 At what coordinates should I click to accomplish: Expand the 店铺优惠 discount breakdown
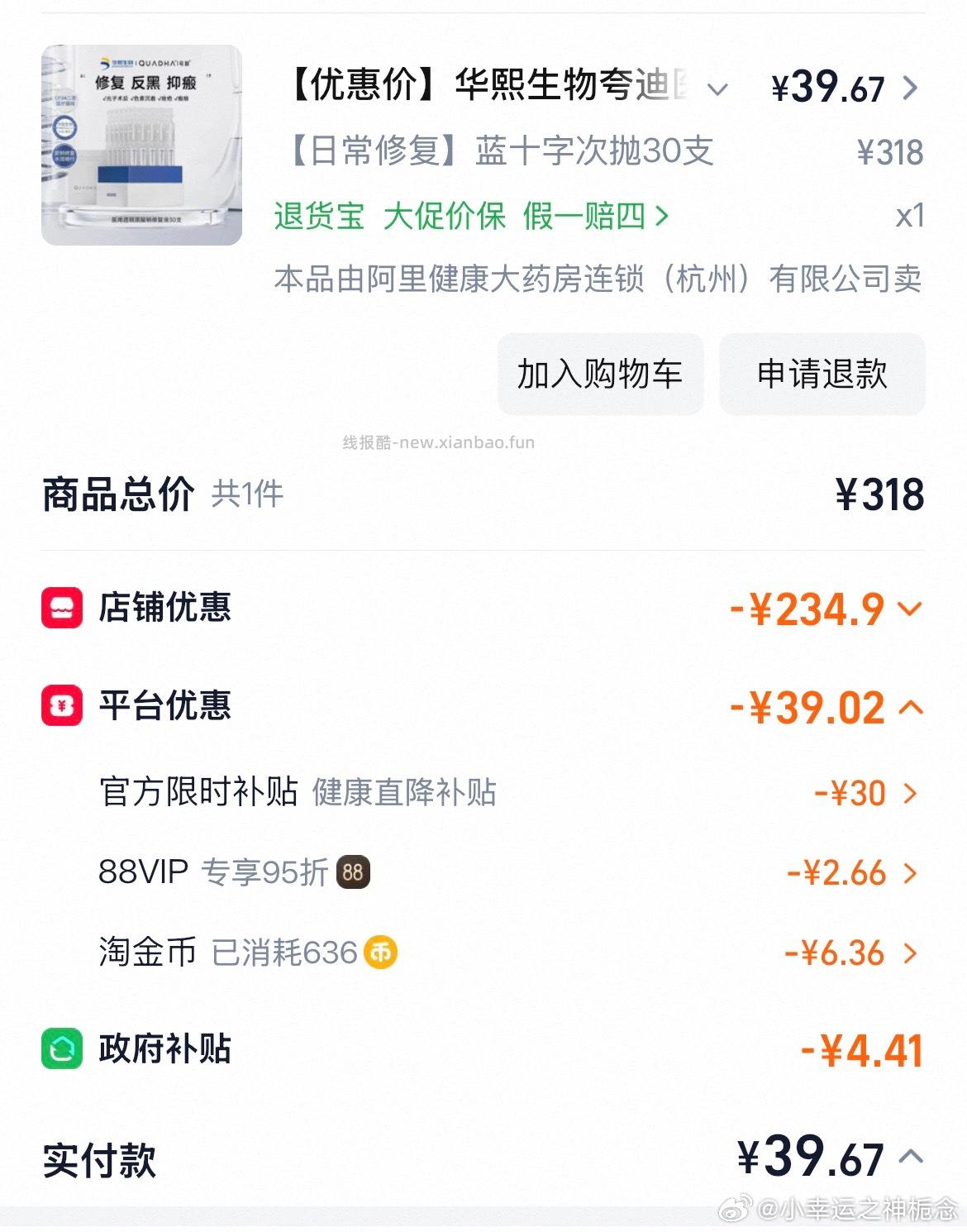pos(909,609)
